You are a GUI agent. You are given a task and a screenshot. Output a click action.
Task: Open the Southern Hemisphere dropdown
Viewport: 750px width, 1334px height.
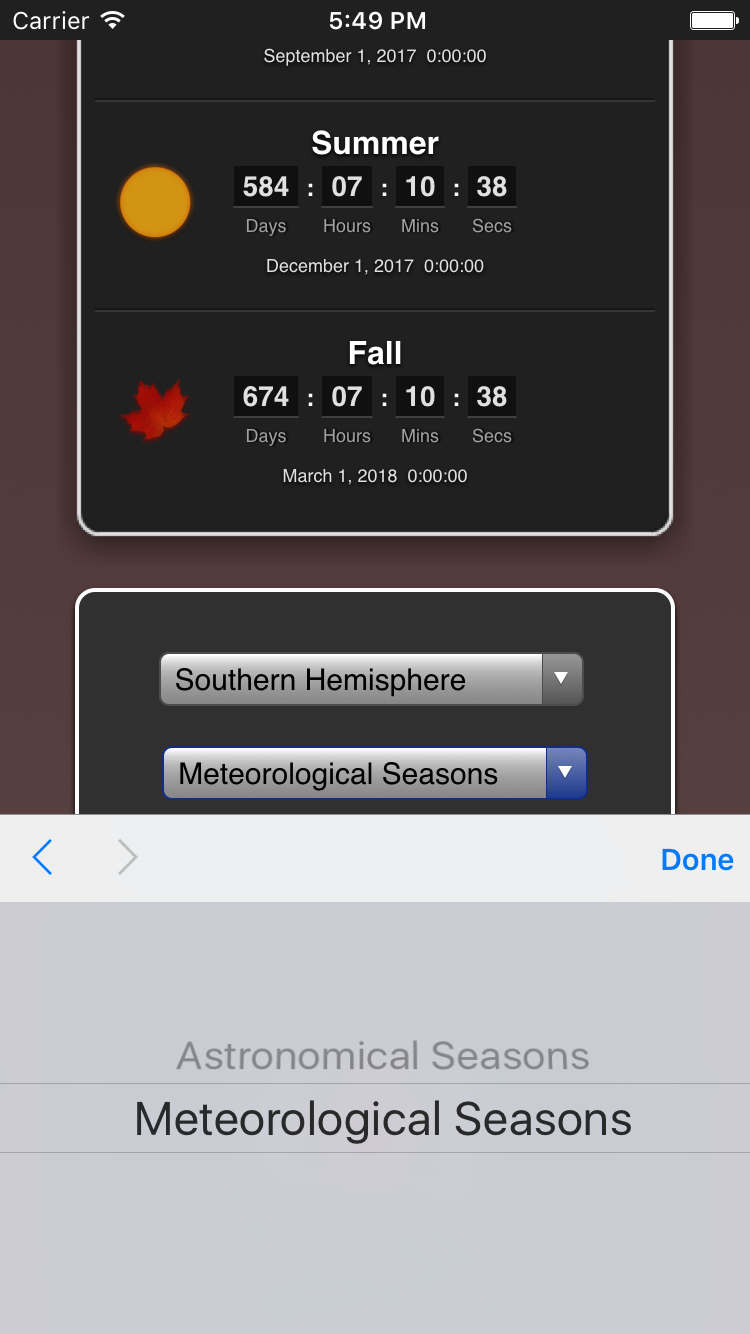click(x=371, y=680)
